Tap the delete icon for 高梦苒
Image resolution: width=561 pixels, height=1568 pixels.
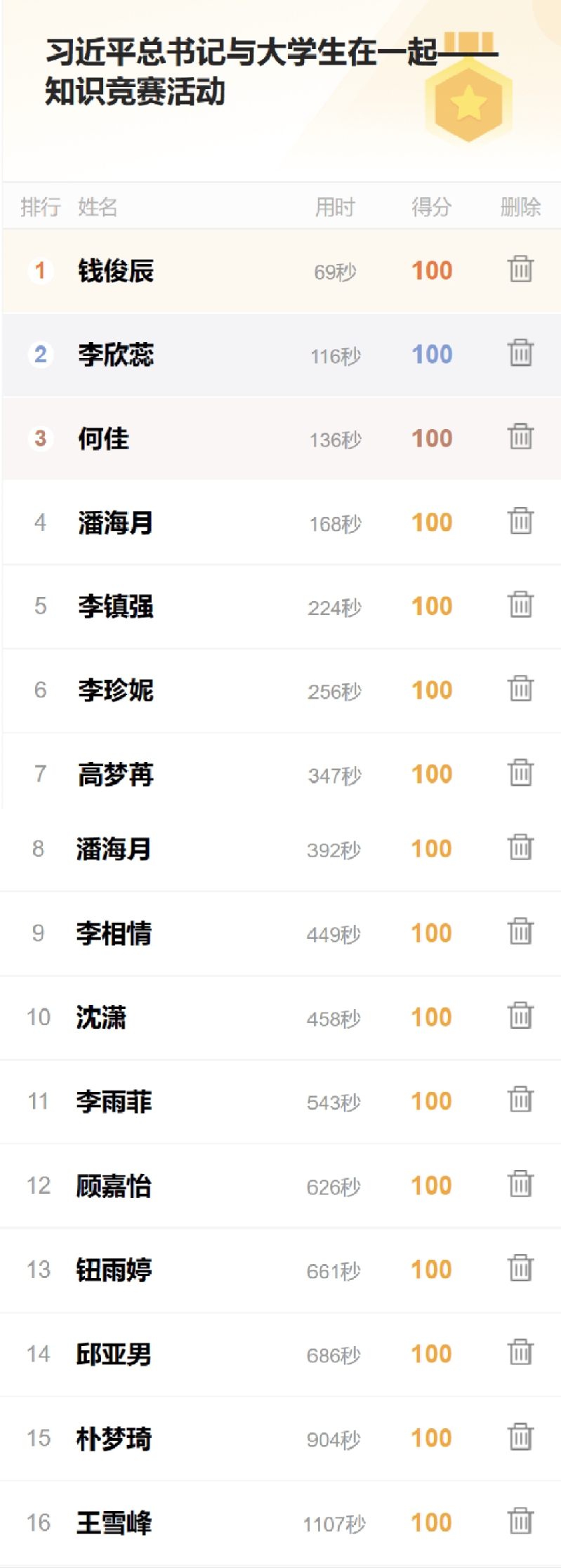[520, 772]
